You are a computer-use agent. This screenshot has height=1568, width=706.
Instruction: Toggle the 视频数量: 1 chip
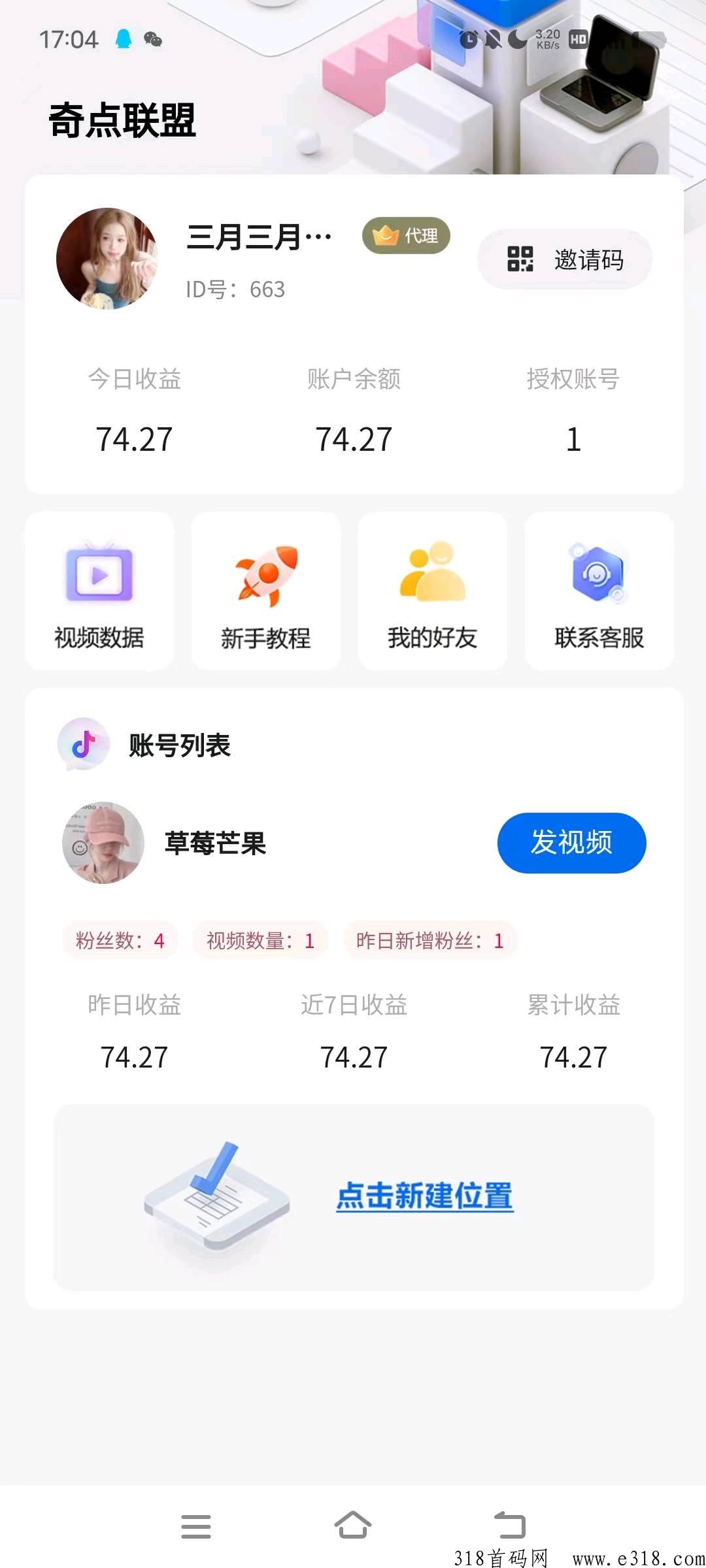coord(259,941)
